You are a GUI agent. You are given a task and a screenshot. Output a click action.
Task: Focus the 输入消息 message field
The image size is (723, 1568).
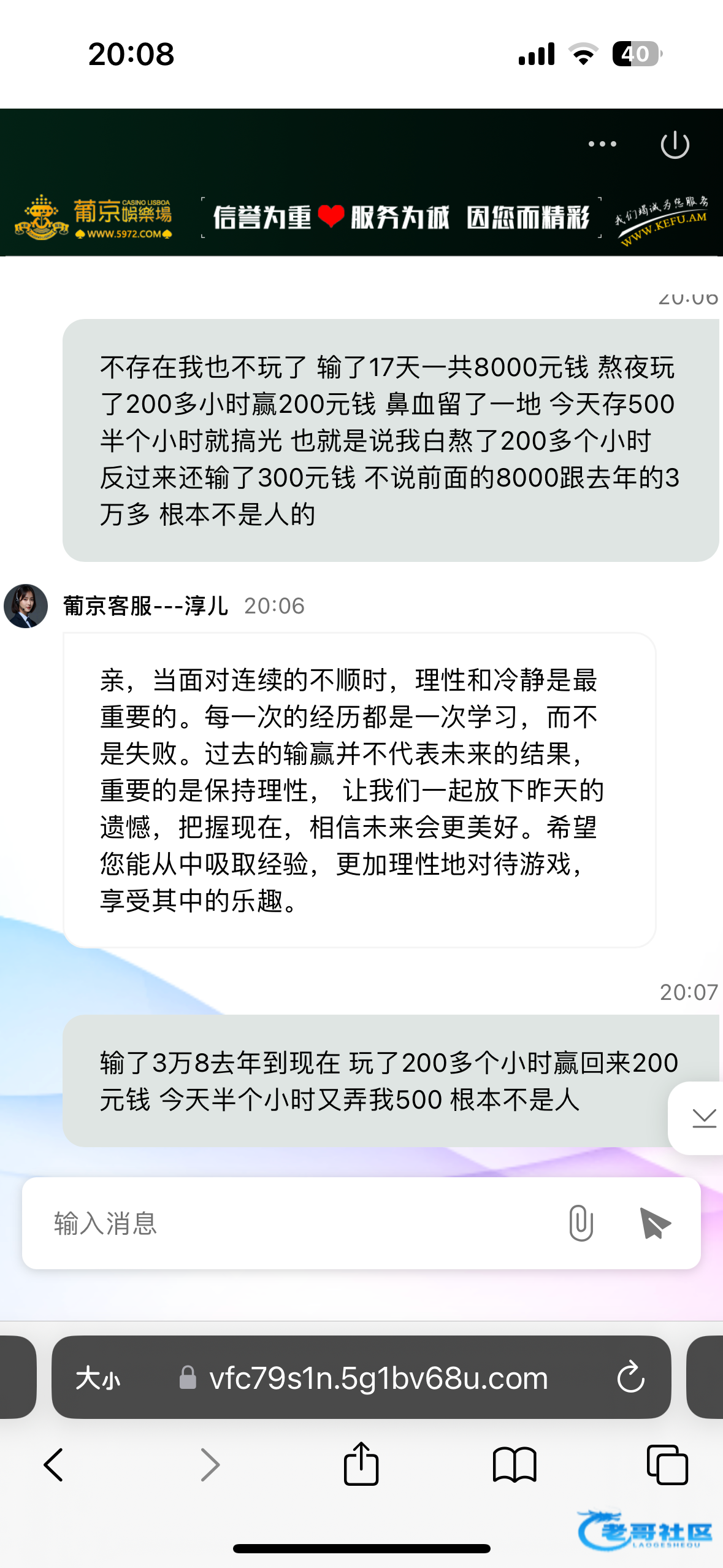pos(294,1223)
